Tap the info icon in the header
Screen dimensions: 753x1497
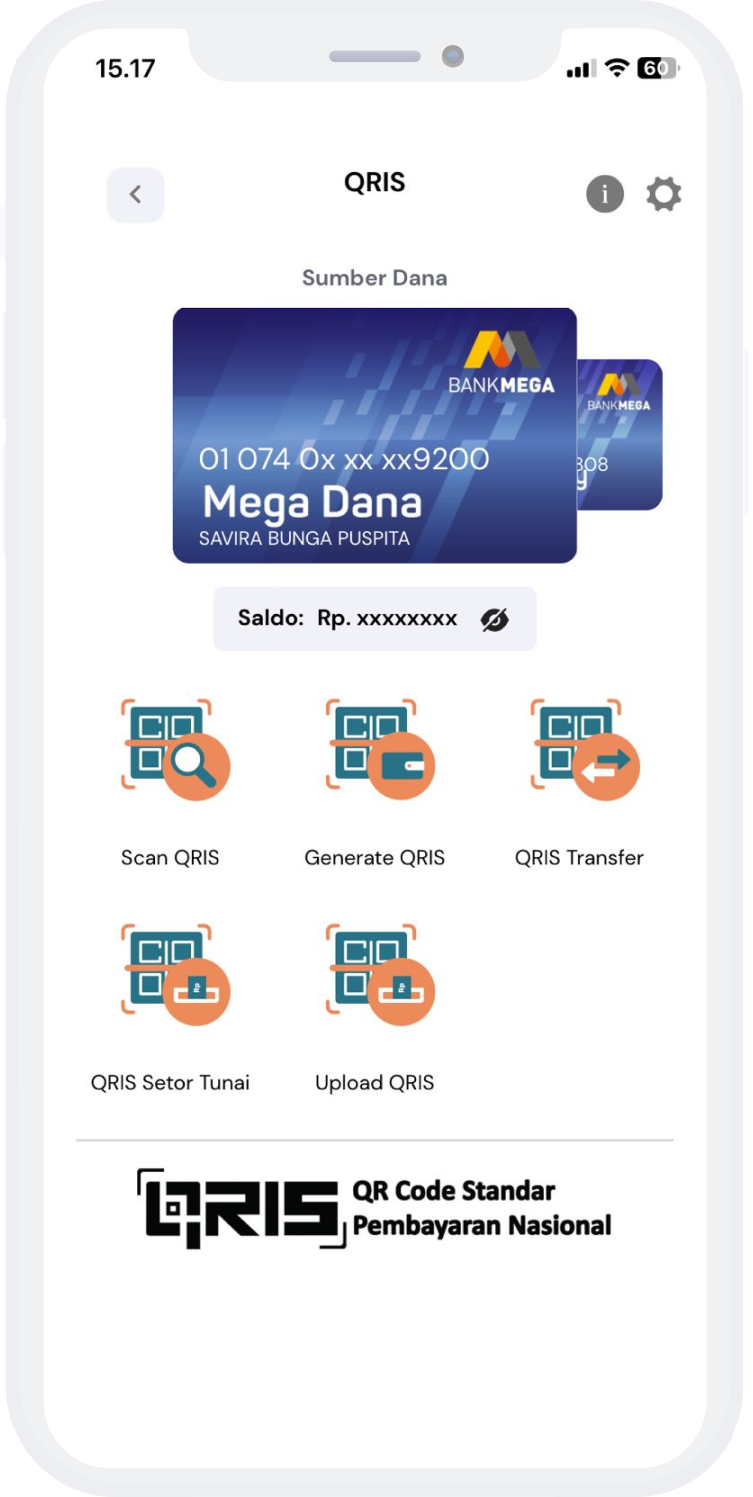604,194
